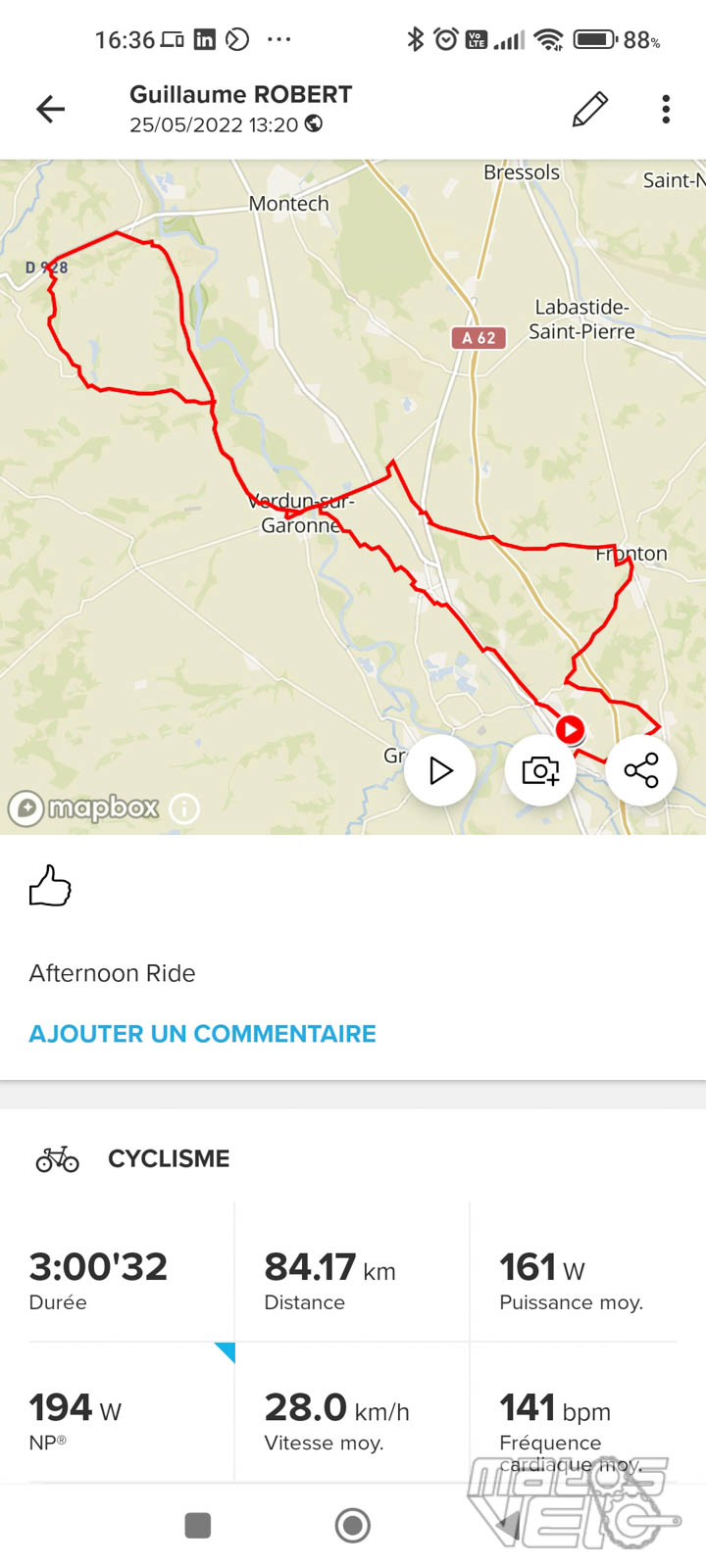Image resolution: width=706 pixels, height=1568 pixels.
Task: Go back using the arrow icon
Action: (50, 109)
